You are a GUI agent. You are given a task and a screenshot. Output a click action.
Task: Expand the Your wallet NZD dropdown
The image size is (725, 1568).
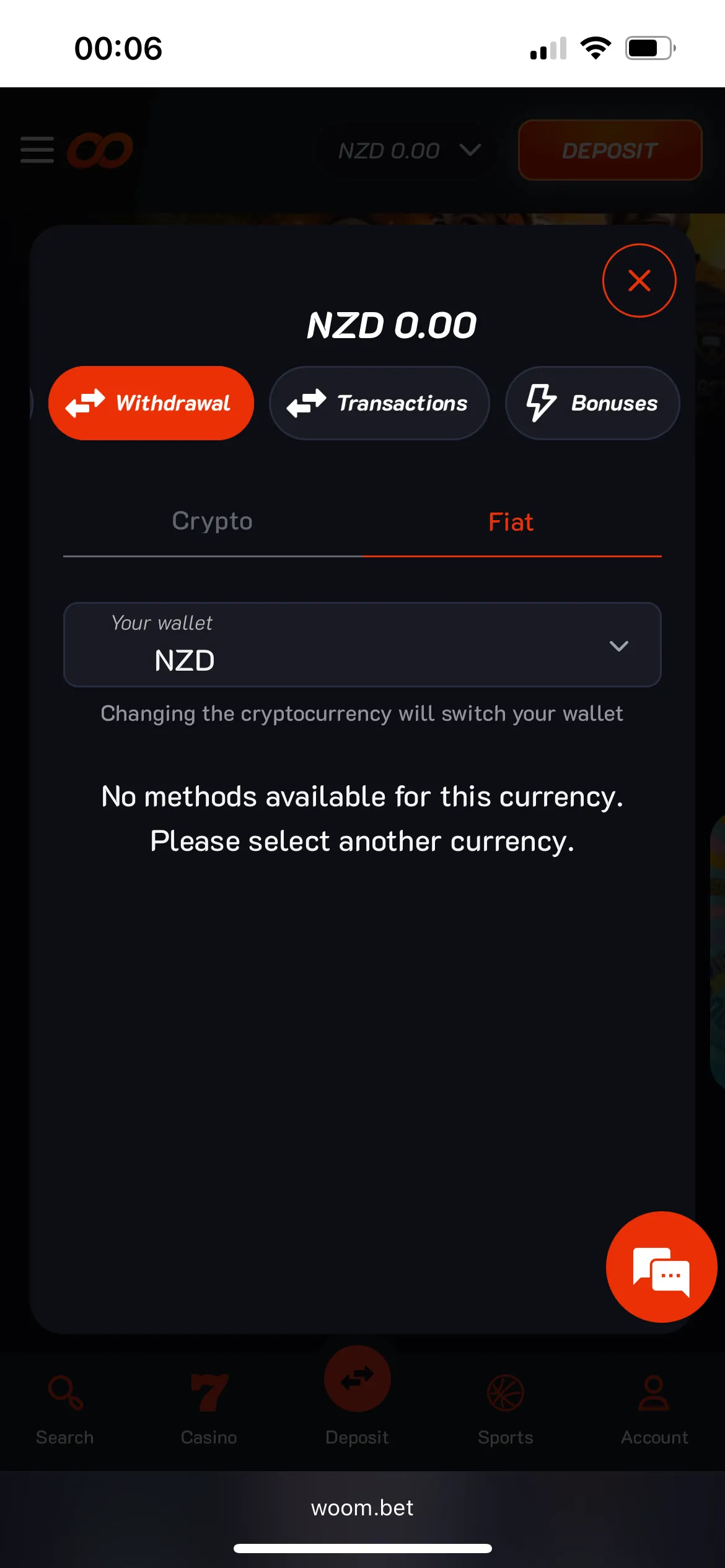[362, 645]
